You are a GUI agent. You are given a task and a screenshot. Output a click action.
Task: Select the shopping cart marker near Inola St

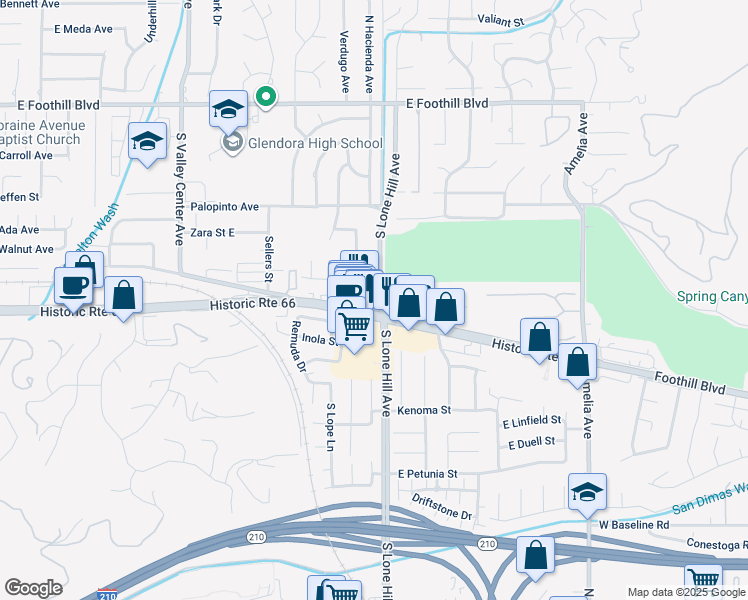355,327
